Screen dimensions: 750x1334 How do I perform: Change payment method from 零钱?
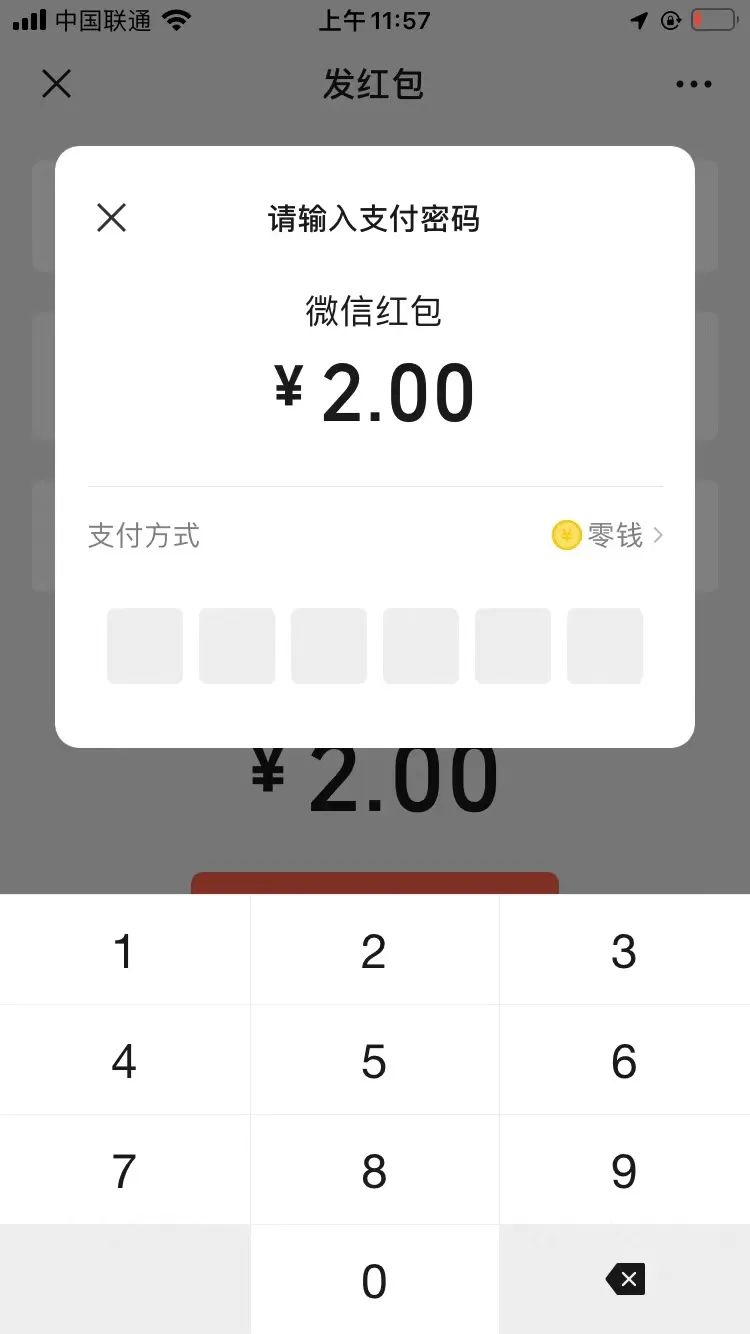[x=608, y=536]
